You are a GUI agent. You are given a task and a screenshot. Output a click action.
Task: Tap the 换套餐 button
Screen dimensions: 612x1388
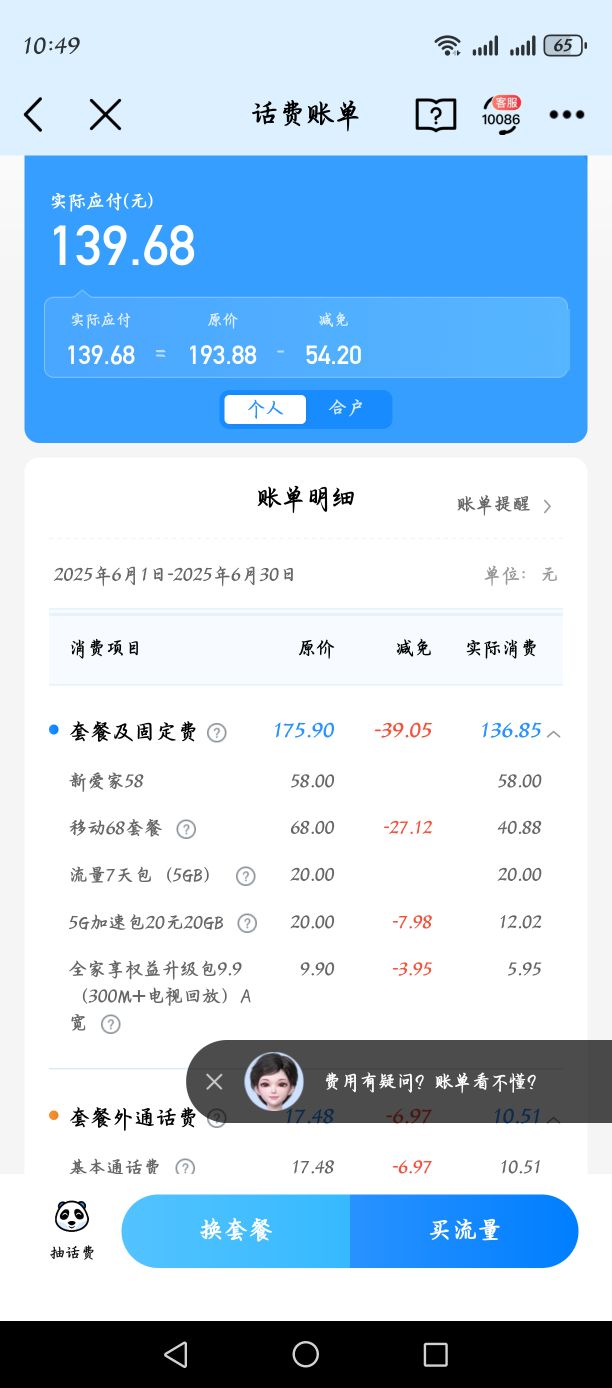pos(236,1231)
